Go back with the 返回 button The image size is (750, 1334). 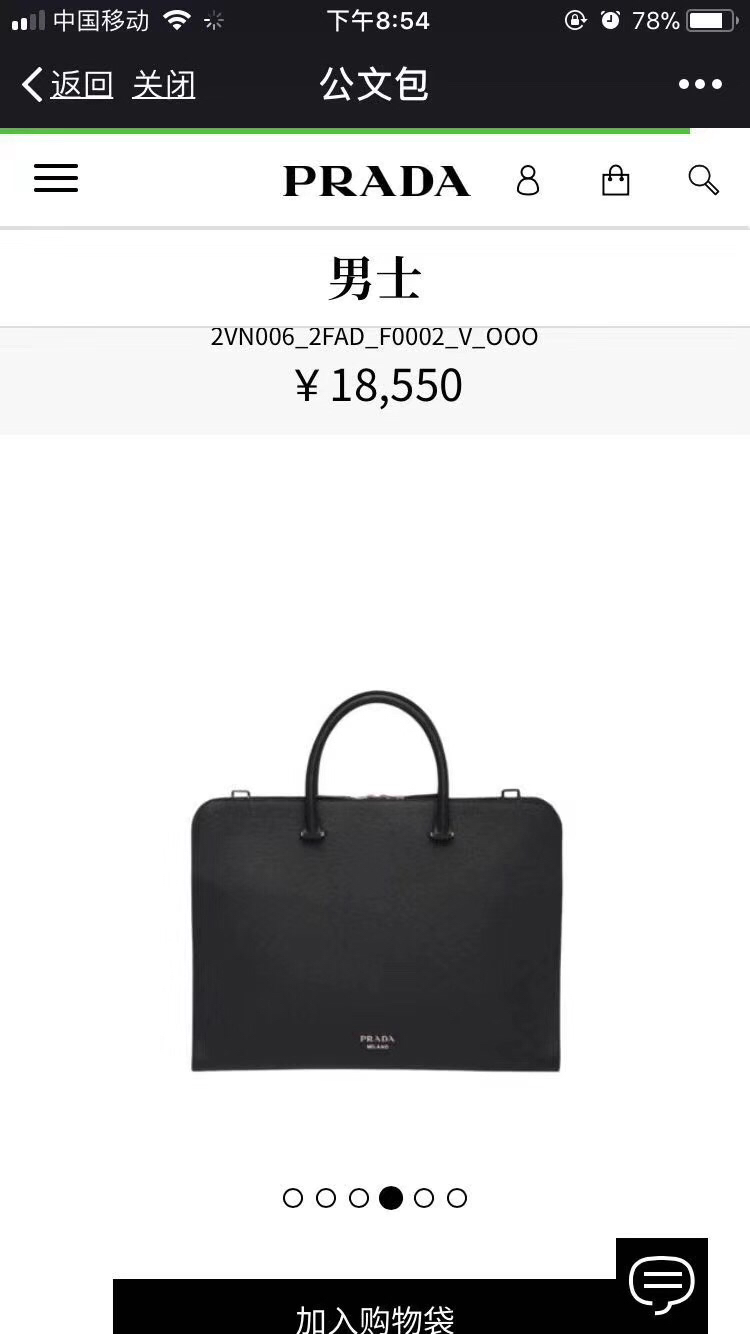pos(68,85)
